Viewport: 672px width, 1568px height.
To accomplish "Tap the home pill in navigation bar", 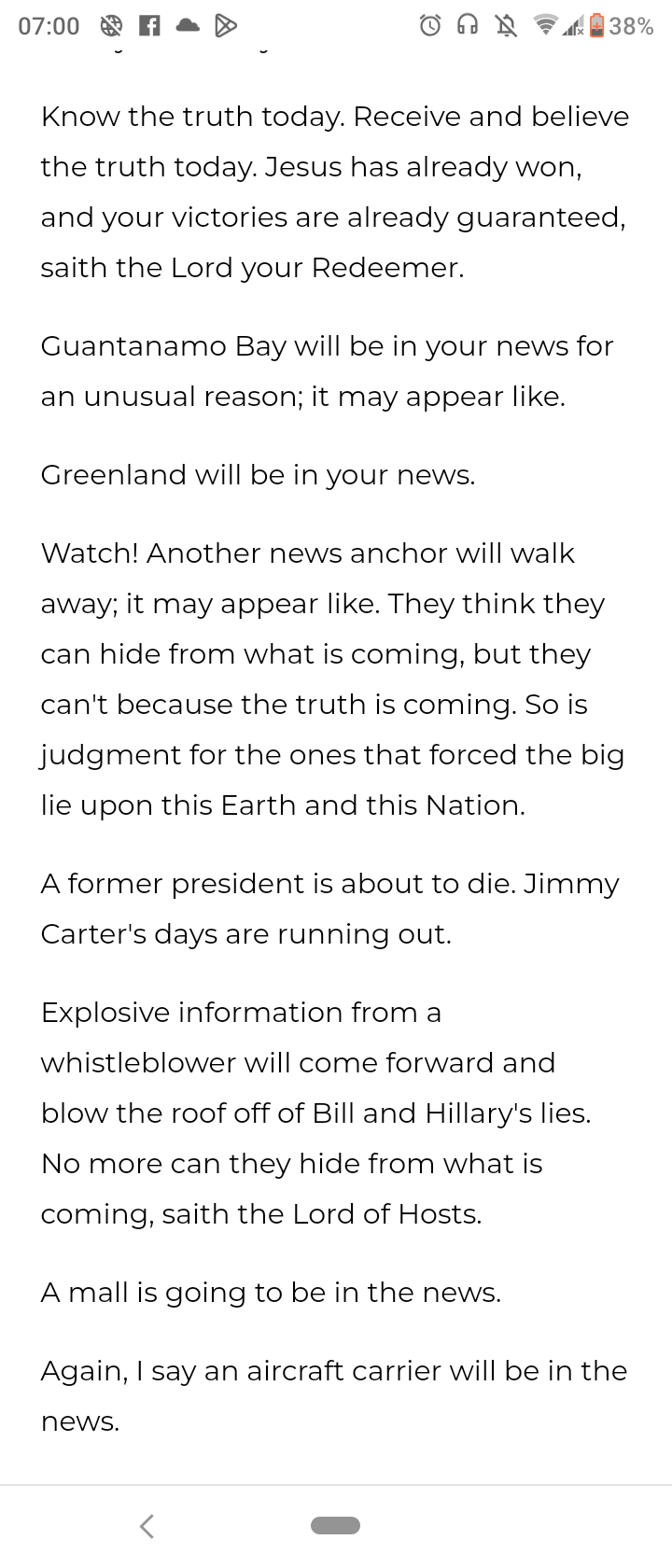I will click(x=335, y=1525).
